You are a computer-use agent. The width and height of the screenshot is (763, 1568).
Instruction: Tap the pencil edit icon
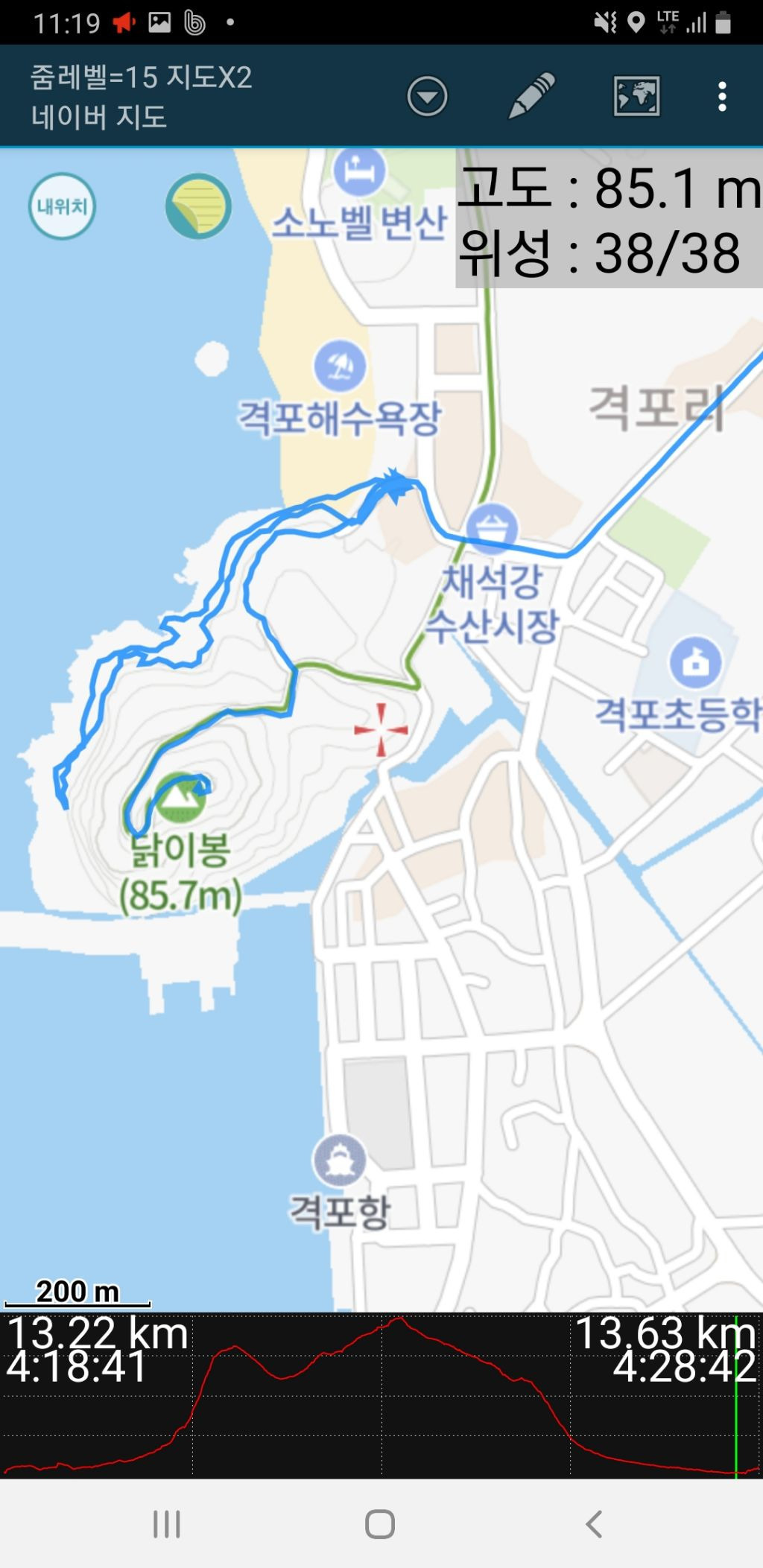click(531, 96)
